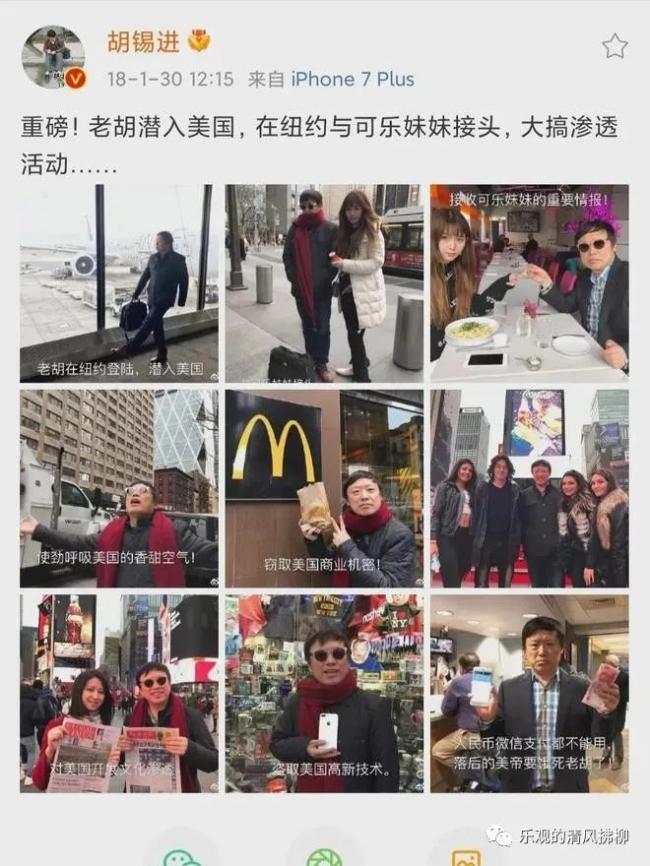Viewport: 650px width, 866px height.
Task: Open the 胡锡进 username link
Action: pyautogui.click(x=145, y=42)
